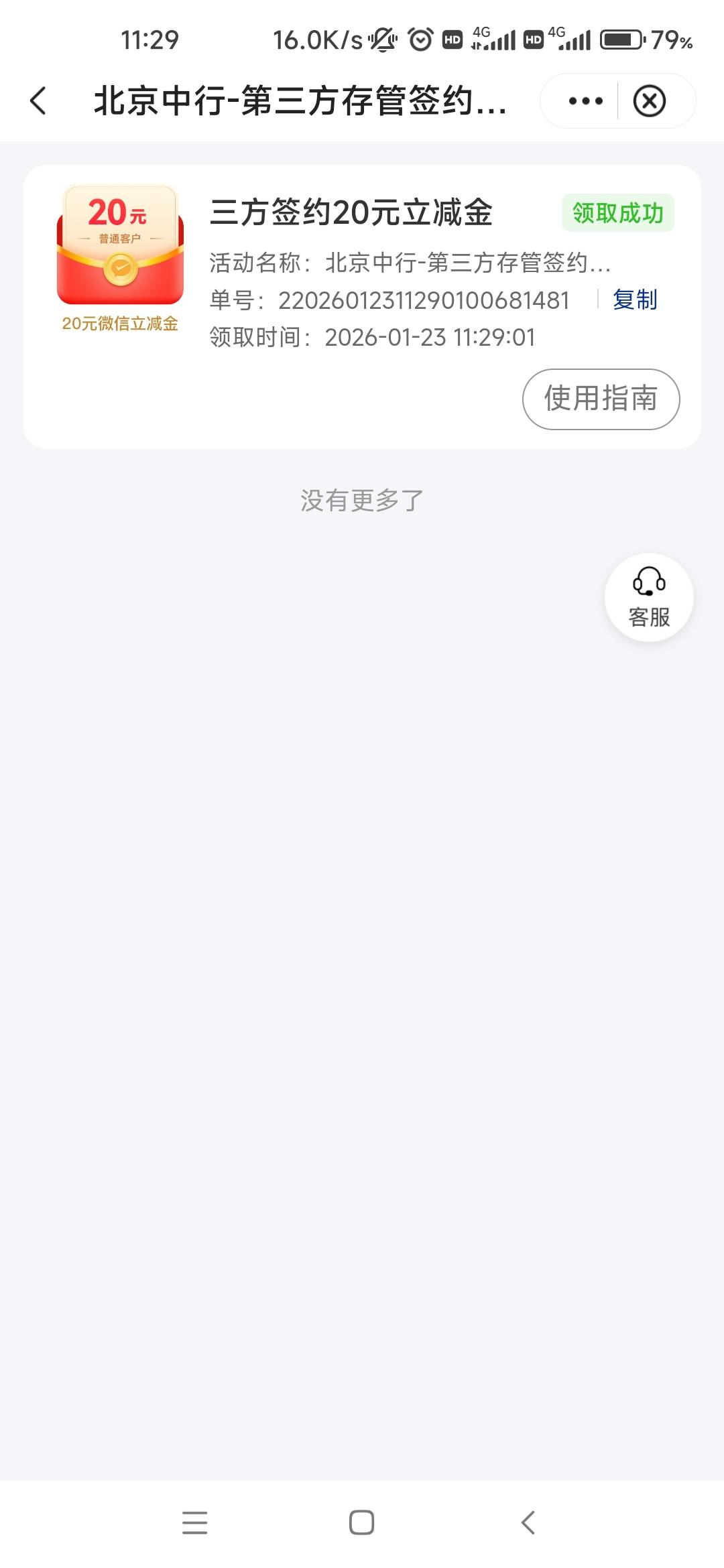
Task: Open the mini program three-dot menu
Action: pos(585,101)
